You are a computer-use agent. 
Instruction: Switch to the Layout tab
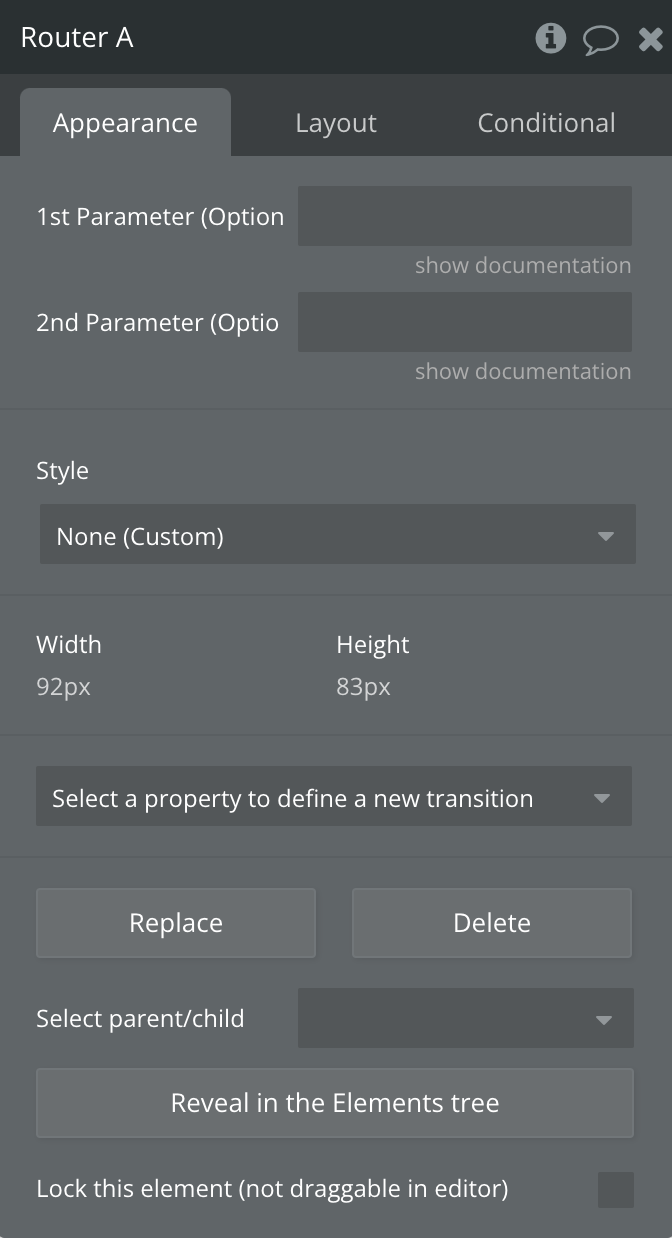click(x=336, y=123)
